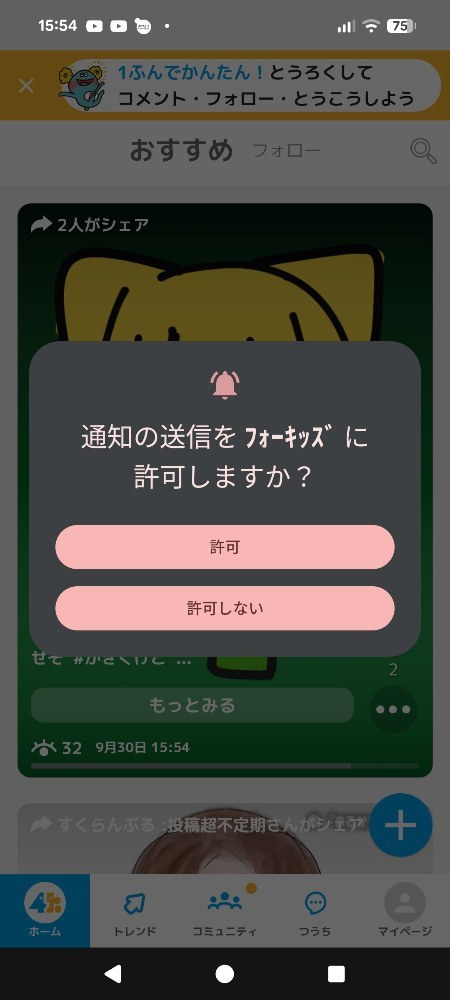Go to the ホーム tab
This screenshot has height=1000, width=450.
45,910
